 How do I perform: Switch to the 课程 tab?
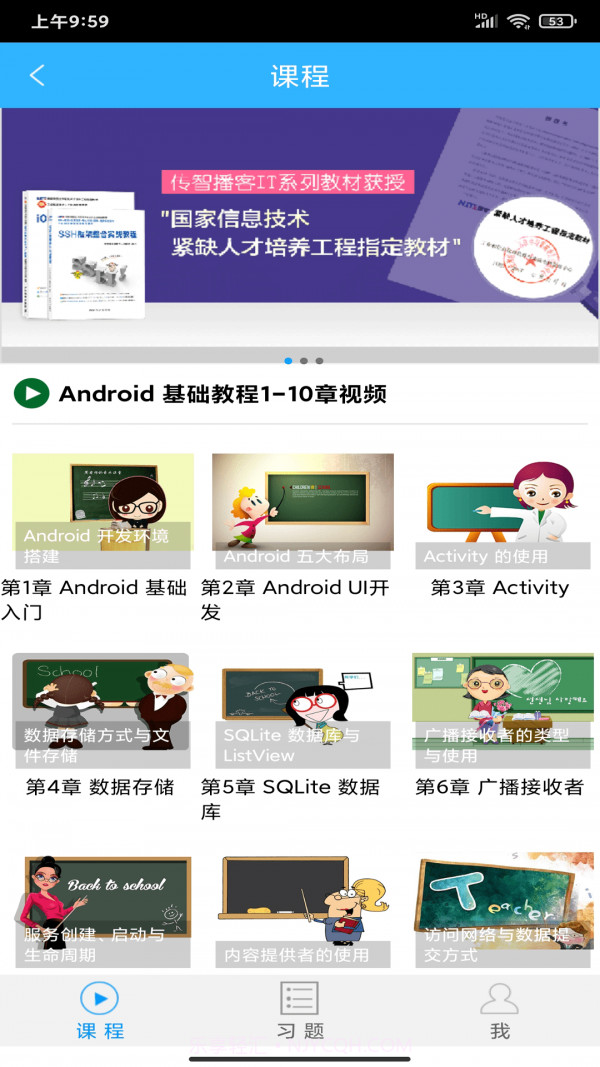click(x=100, y=1011)
